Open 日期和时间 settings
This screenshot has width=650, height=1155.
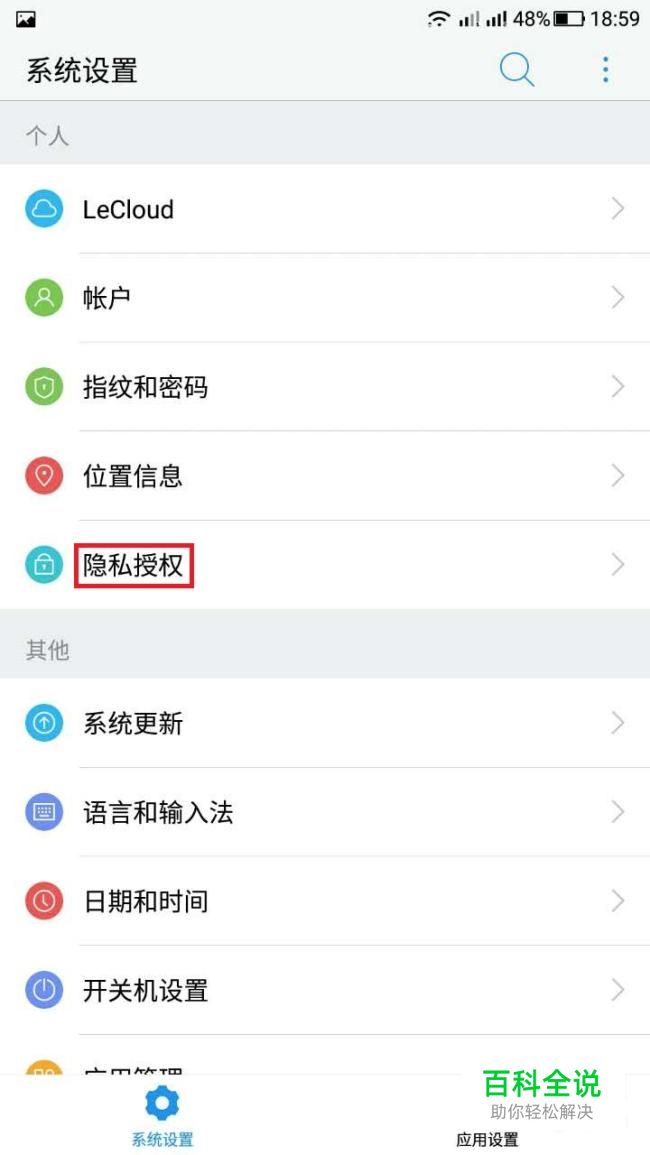click(325, 901)
